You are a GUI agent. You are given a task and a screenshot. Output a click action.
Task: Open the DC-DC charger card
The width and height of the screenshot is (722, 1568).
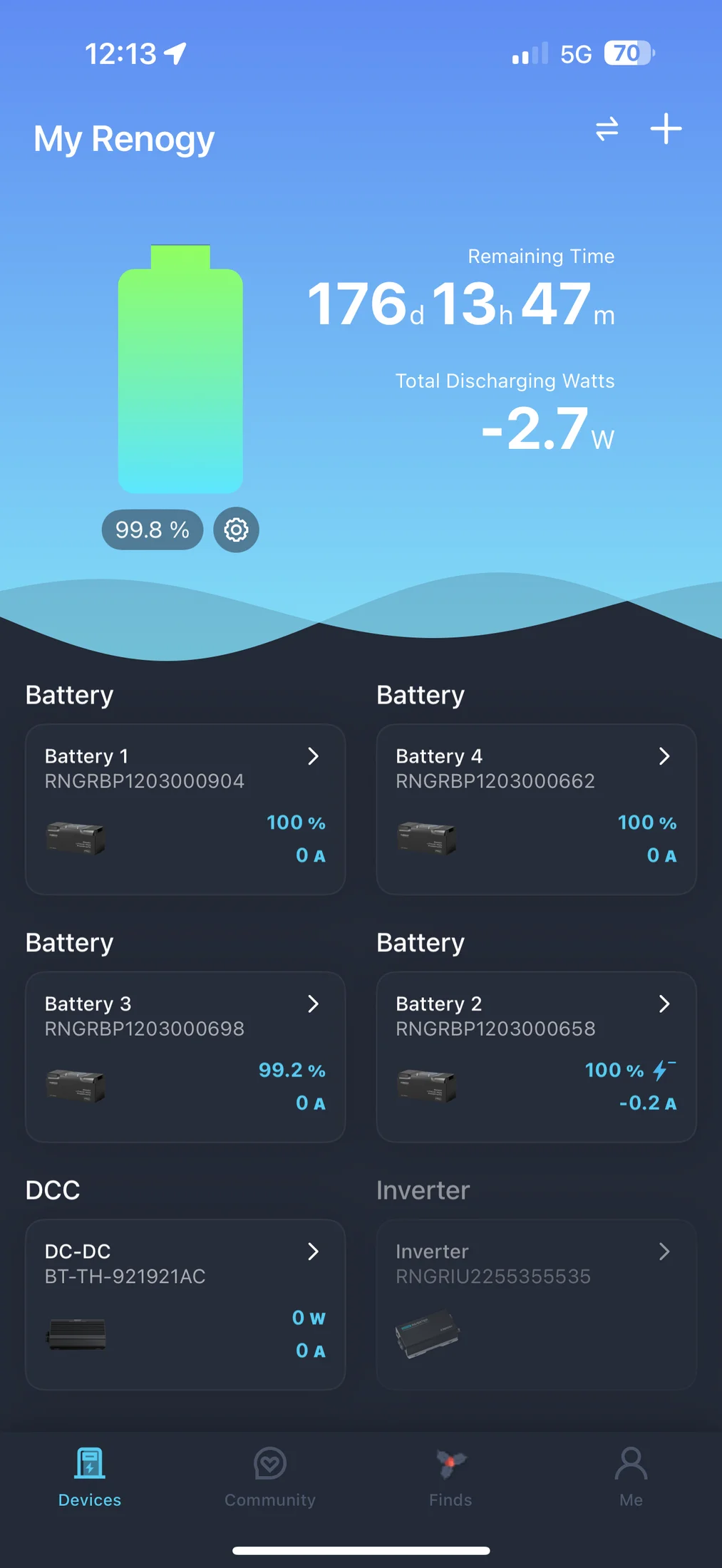point(185,1304)
